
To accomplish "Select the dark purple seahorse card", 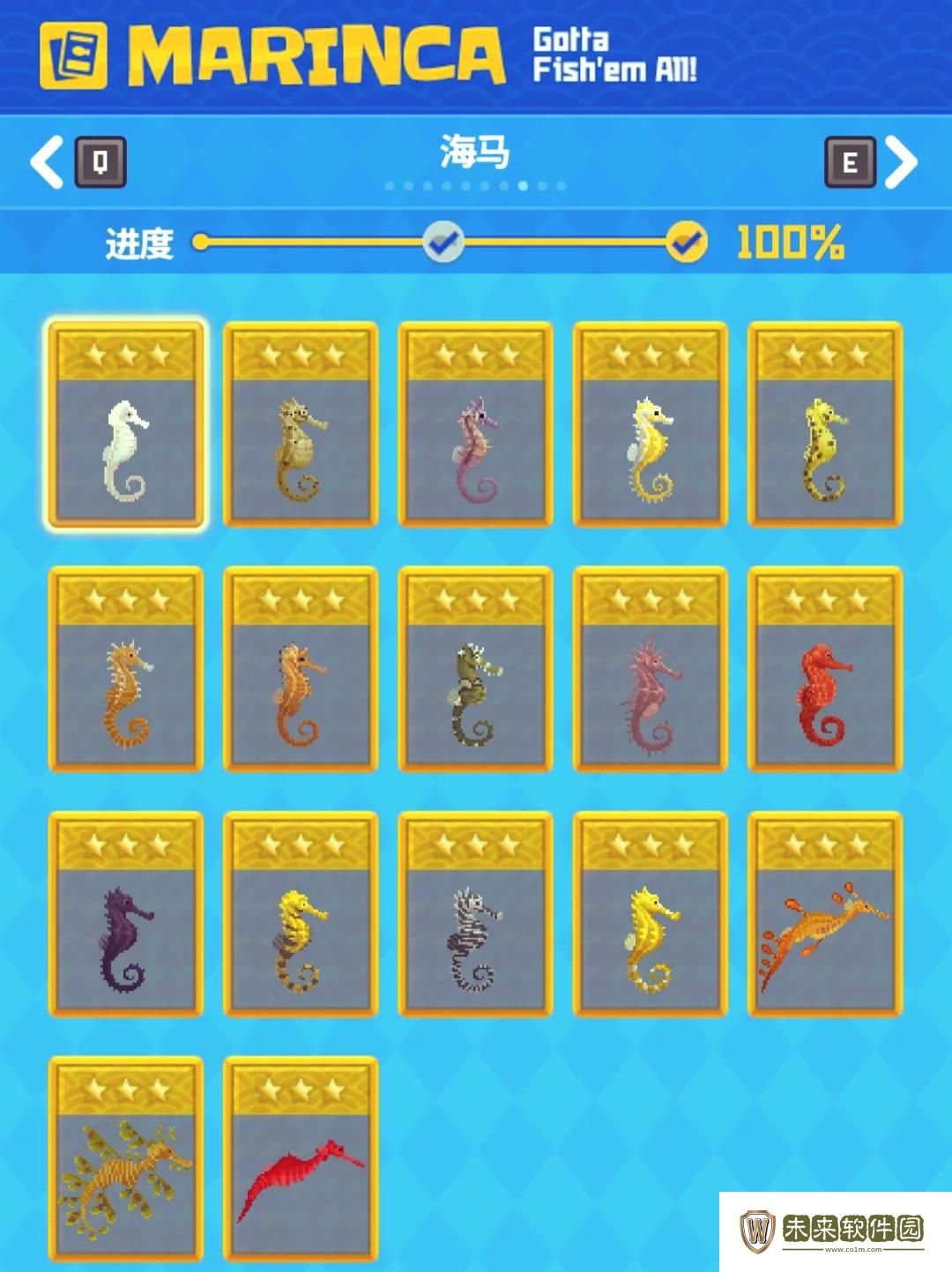I will tap(126, 914).
